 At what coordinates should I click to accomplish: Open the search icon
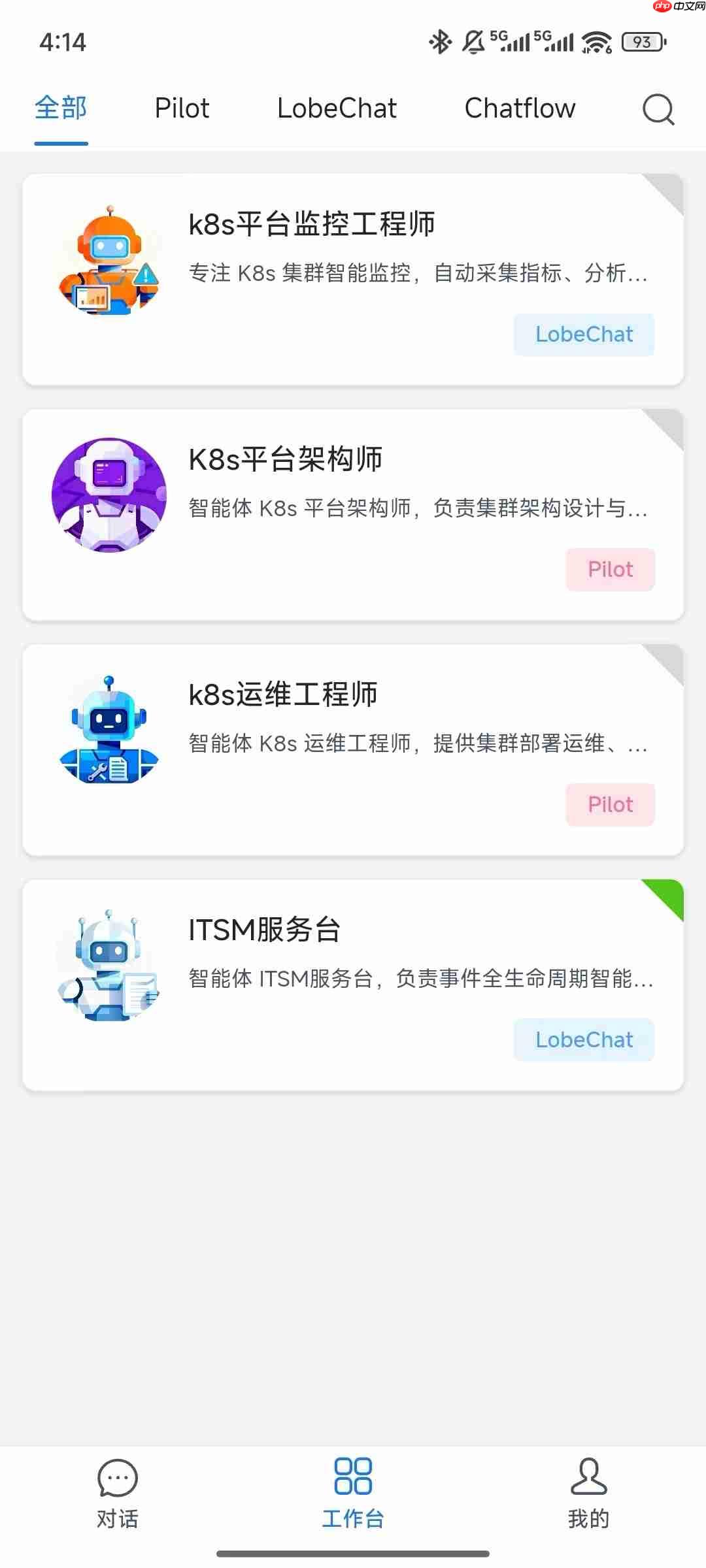(x=658, y=109)
